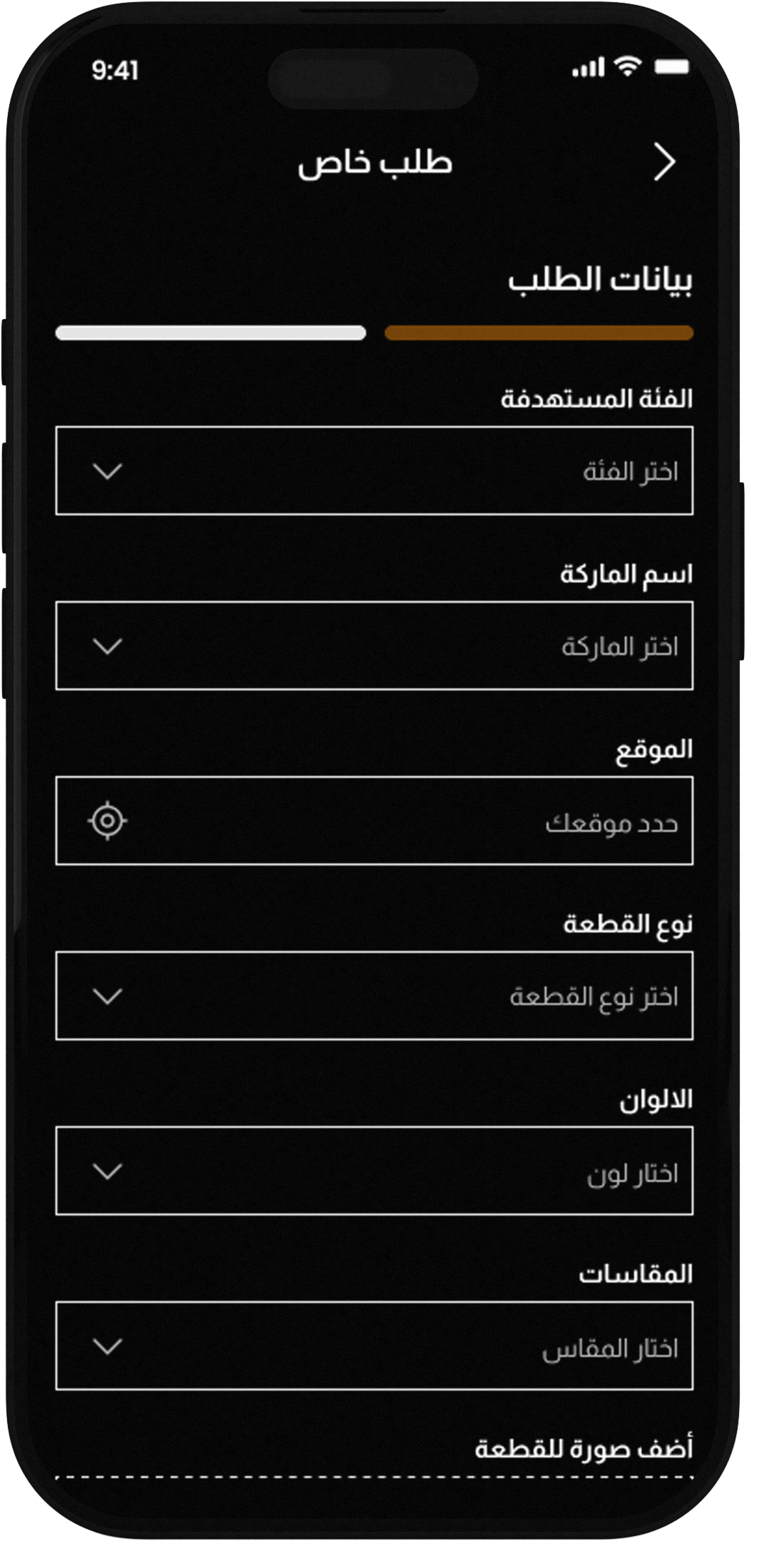Go back using the arrow beside طلب خاص
This screenshot has width=784, height=1541.
pos(664,163)
